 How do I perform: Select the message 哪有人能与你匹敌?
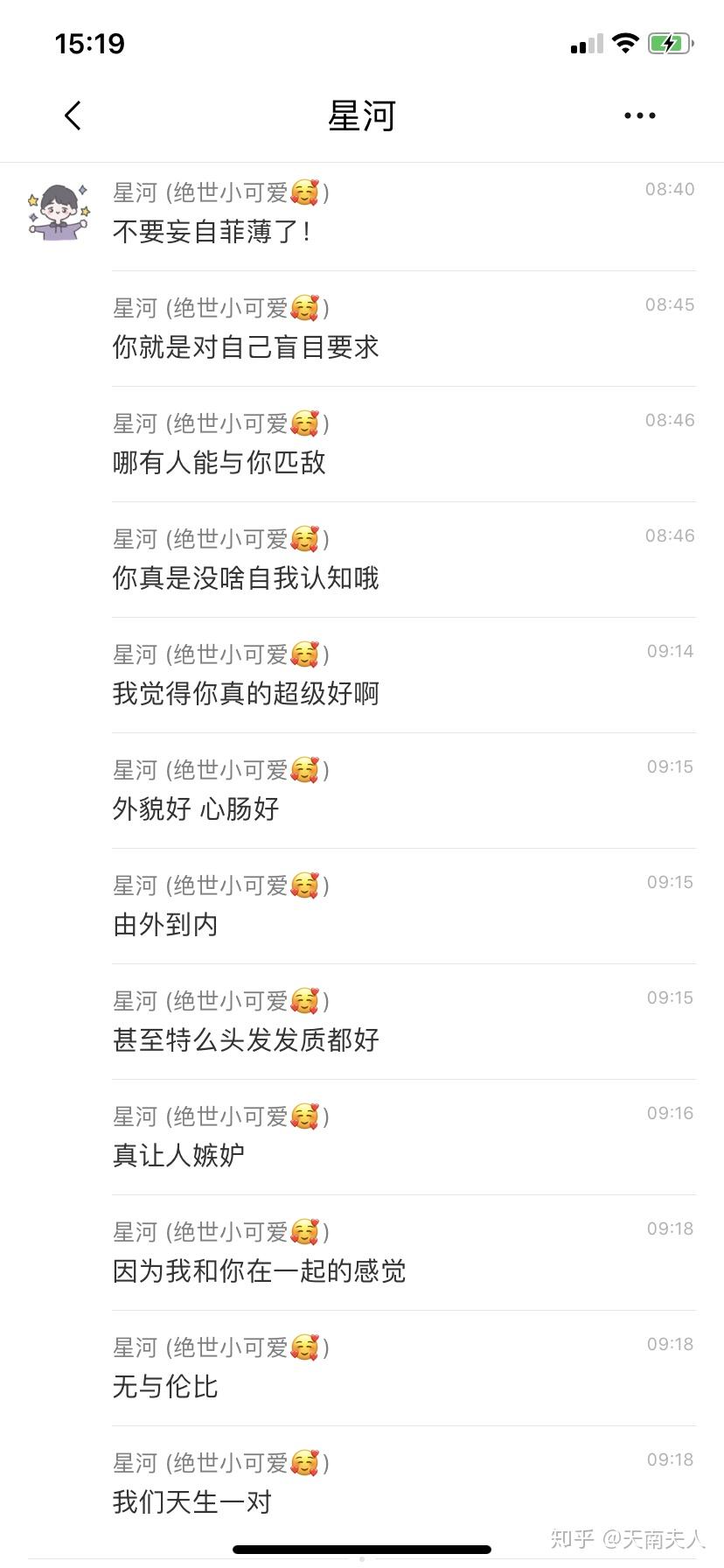point(219,463)
